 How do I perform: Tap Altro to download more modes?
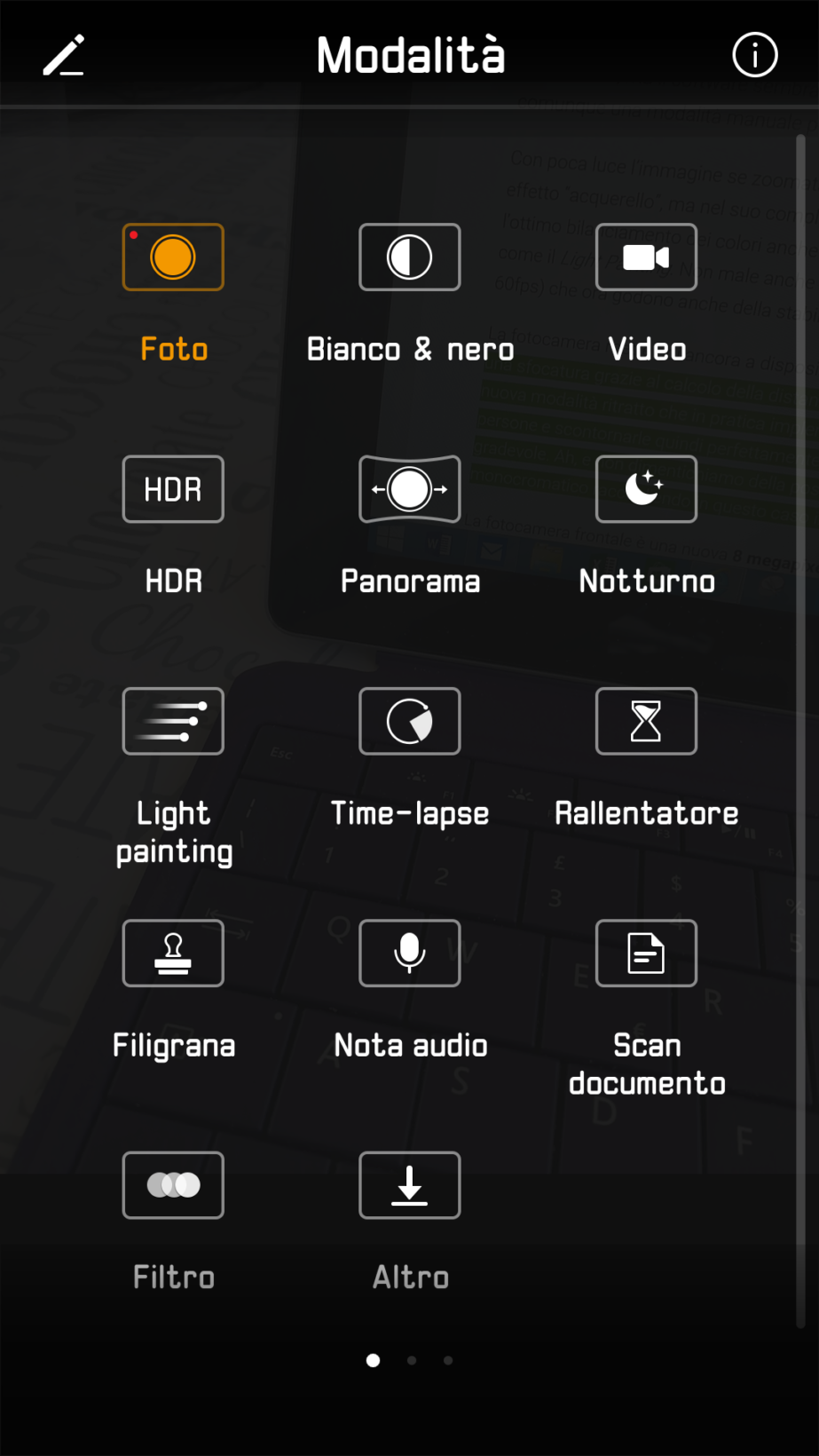[x=409, y=1185]
